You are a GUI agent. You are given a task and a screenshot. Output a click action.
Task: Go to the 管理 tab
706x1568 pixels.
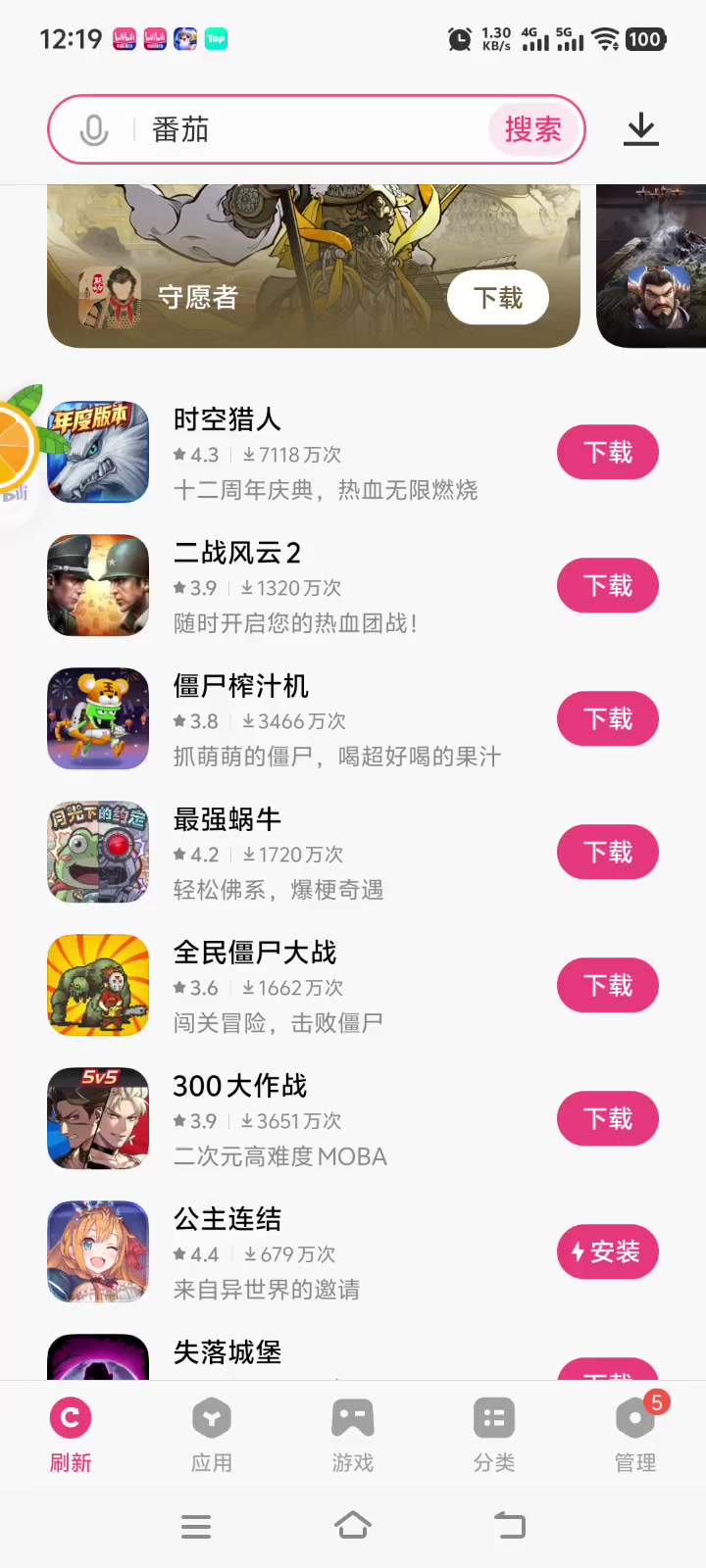(x=635, y=1435)
